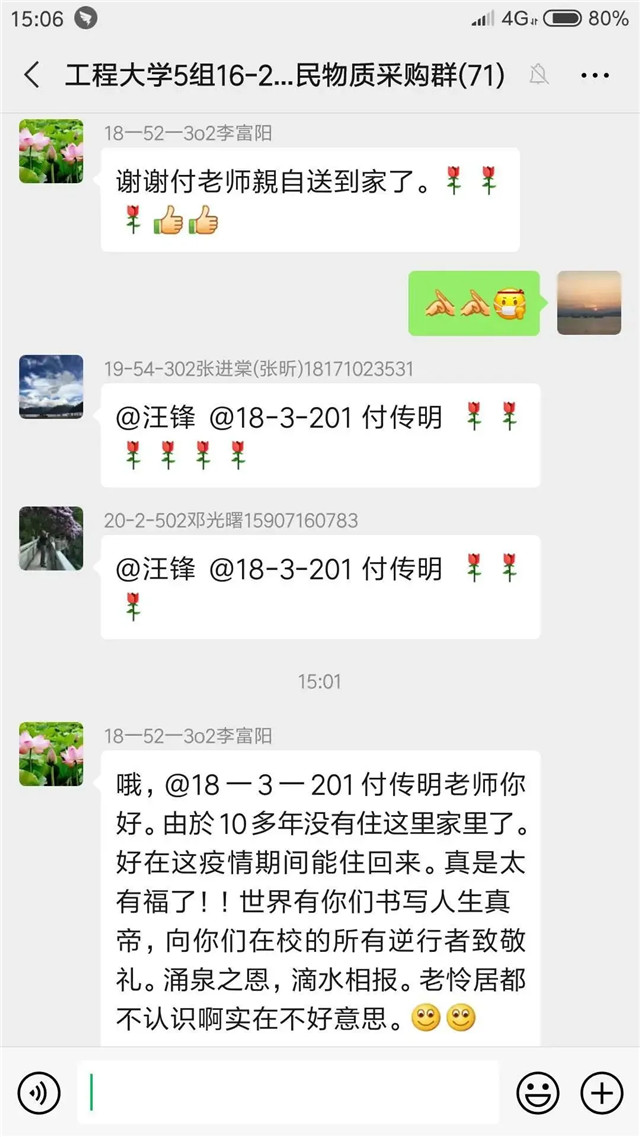This screenshot has width=640, height=1137.
Task: Go back from the group chat
Action: [x=32, y=75]
